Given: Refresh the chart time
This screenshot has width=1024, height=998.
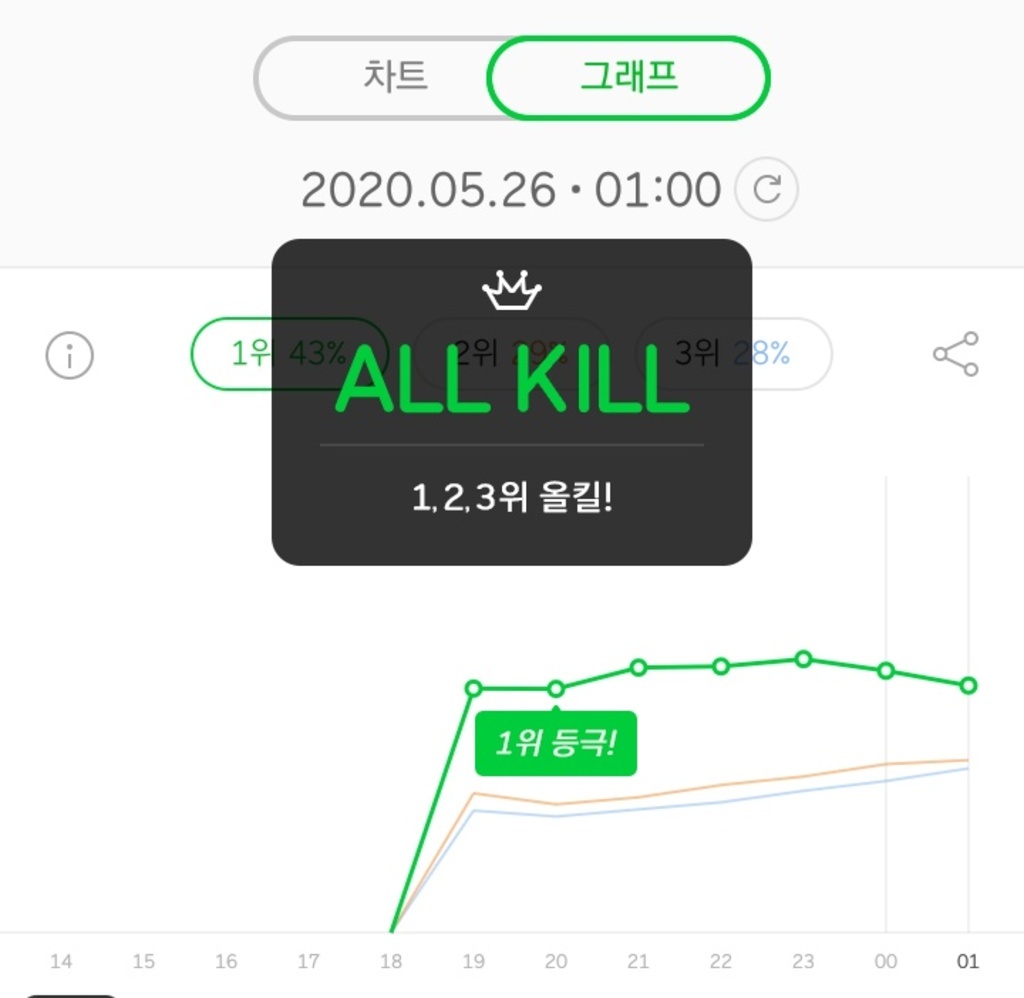Looking at the screenshot, I should pyautogui.click(x=766, y=189).
